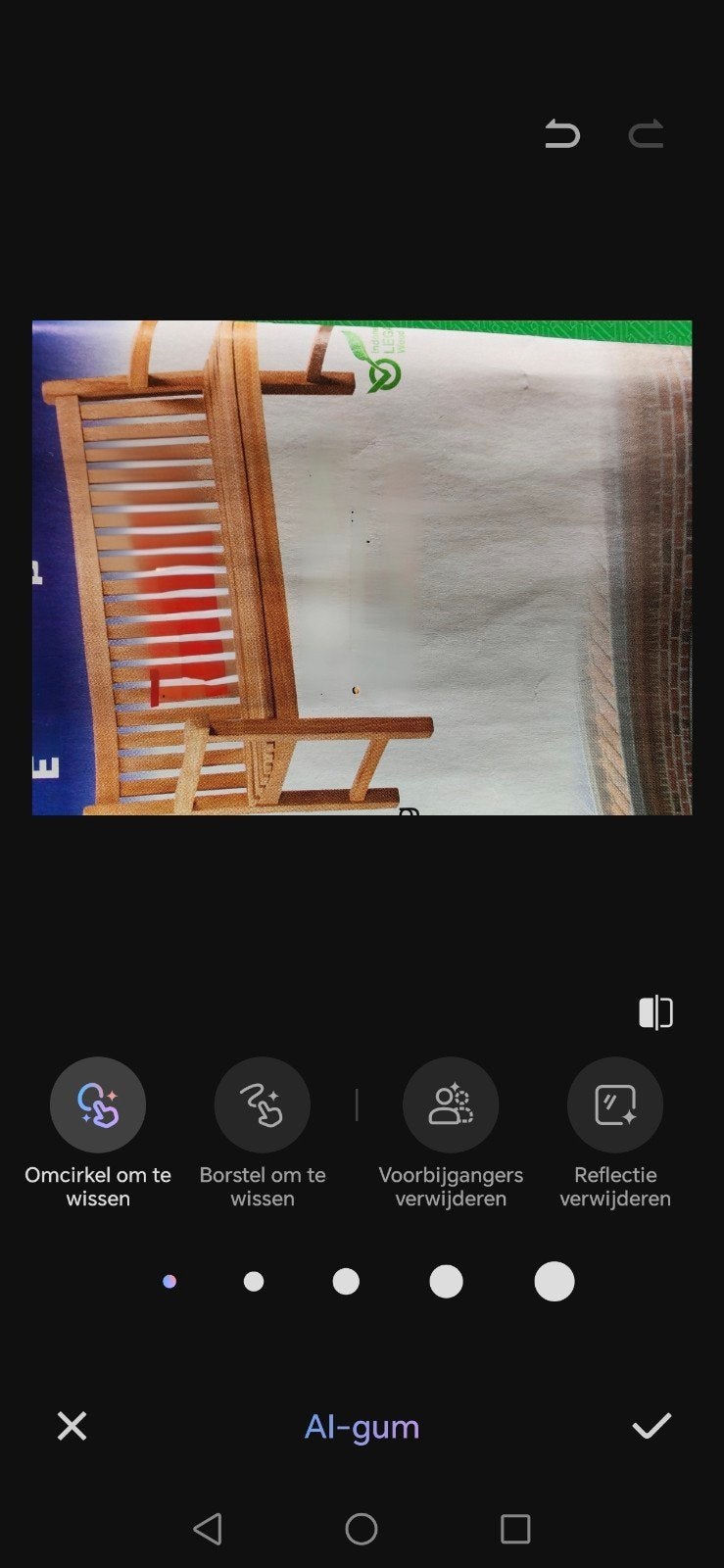Choose 'Borstel om te wissen' tool
Image resolution: width=724 pixels, height=1568 pixels.
(x=263, y=1104)
